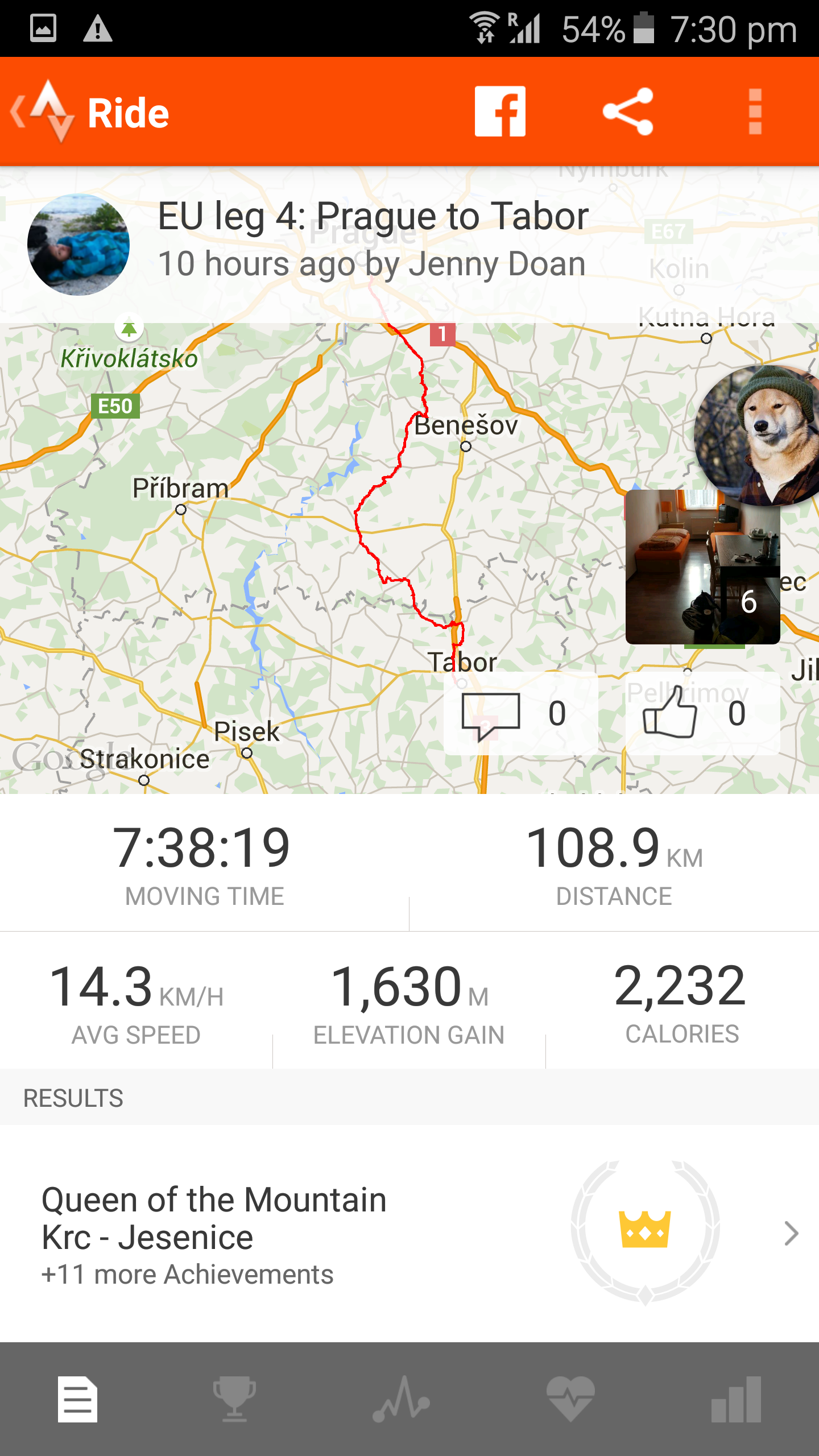Open the ride photos thumbnail showing 6
The width and height of the screenshot is (819, 1456).
(x=702, y=567)
